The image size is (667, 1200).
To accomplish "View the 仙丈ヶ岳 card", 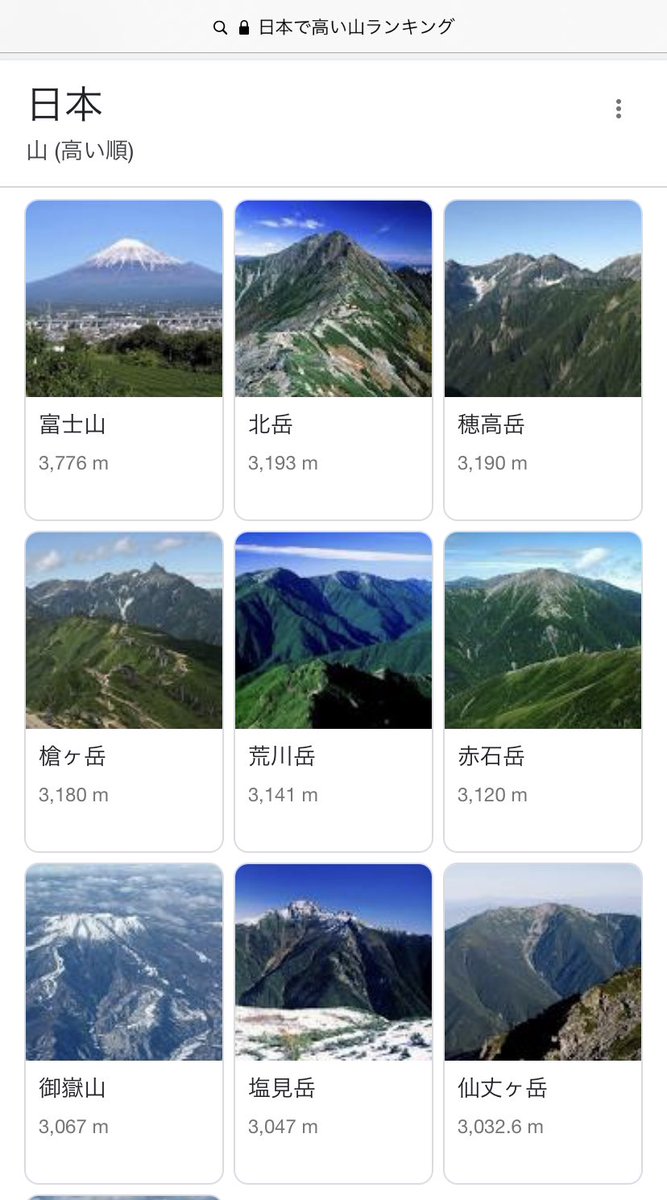I will coord(542,1023).
